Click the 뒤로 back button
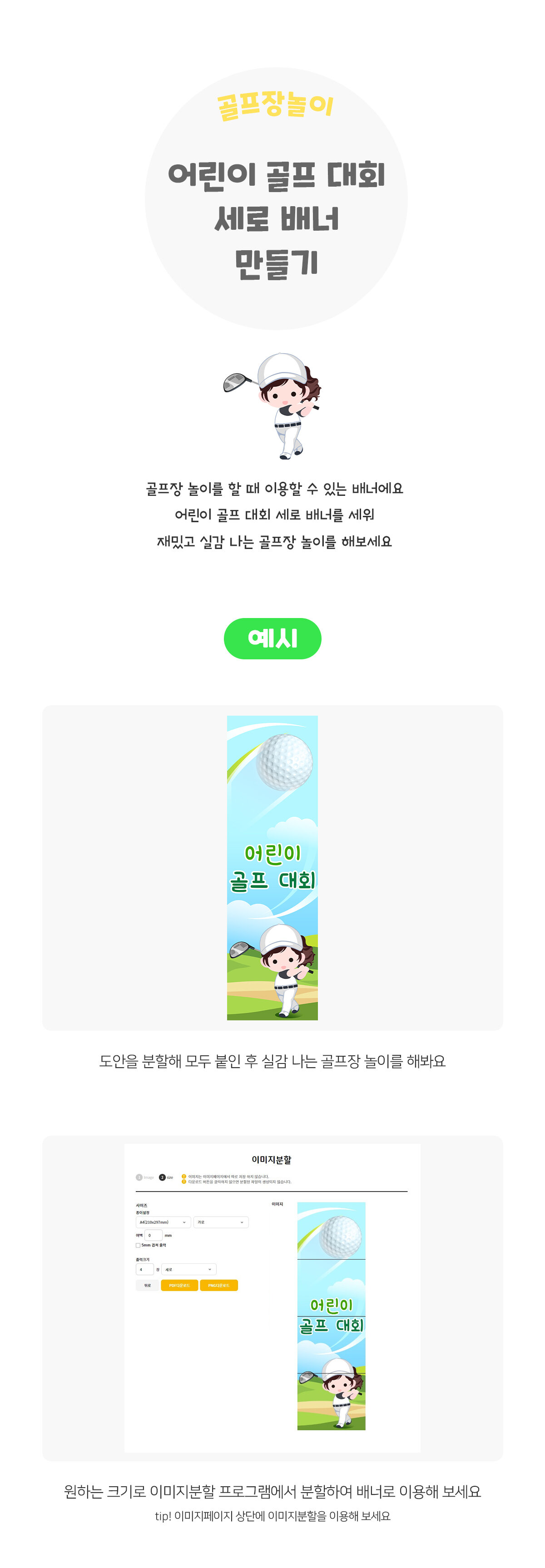The height and width of the screenshot is (1568, 545). click(147, 1285)
